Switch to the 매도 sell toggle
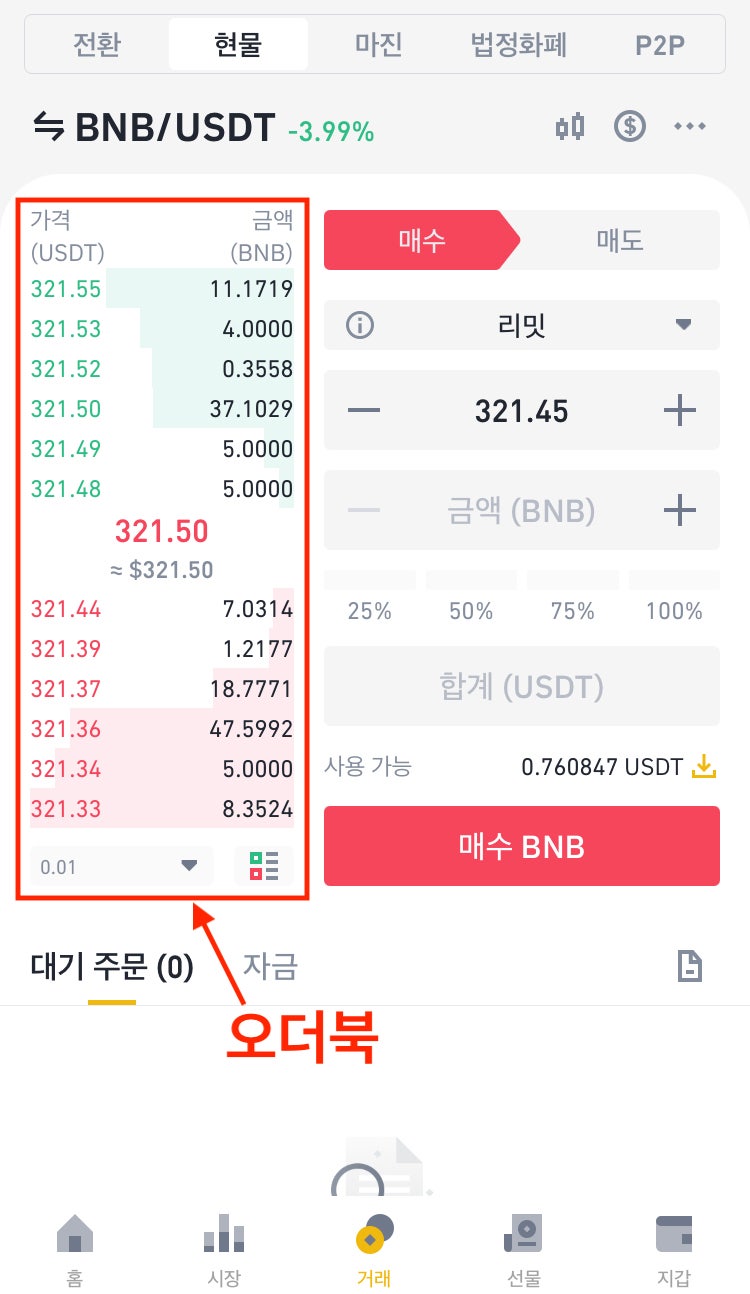 point(620,240)
